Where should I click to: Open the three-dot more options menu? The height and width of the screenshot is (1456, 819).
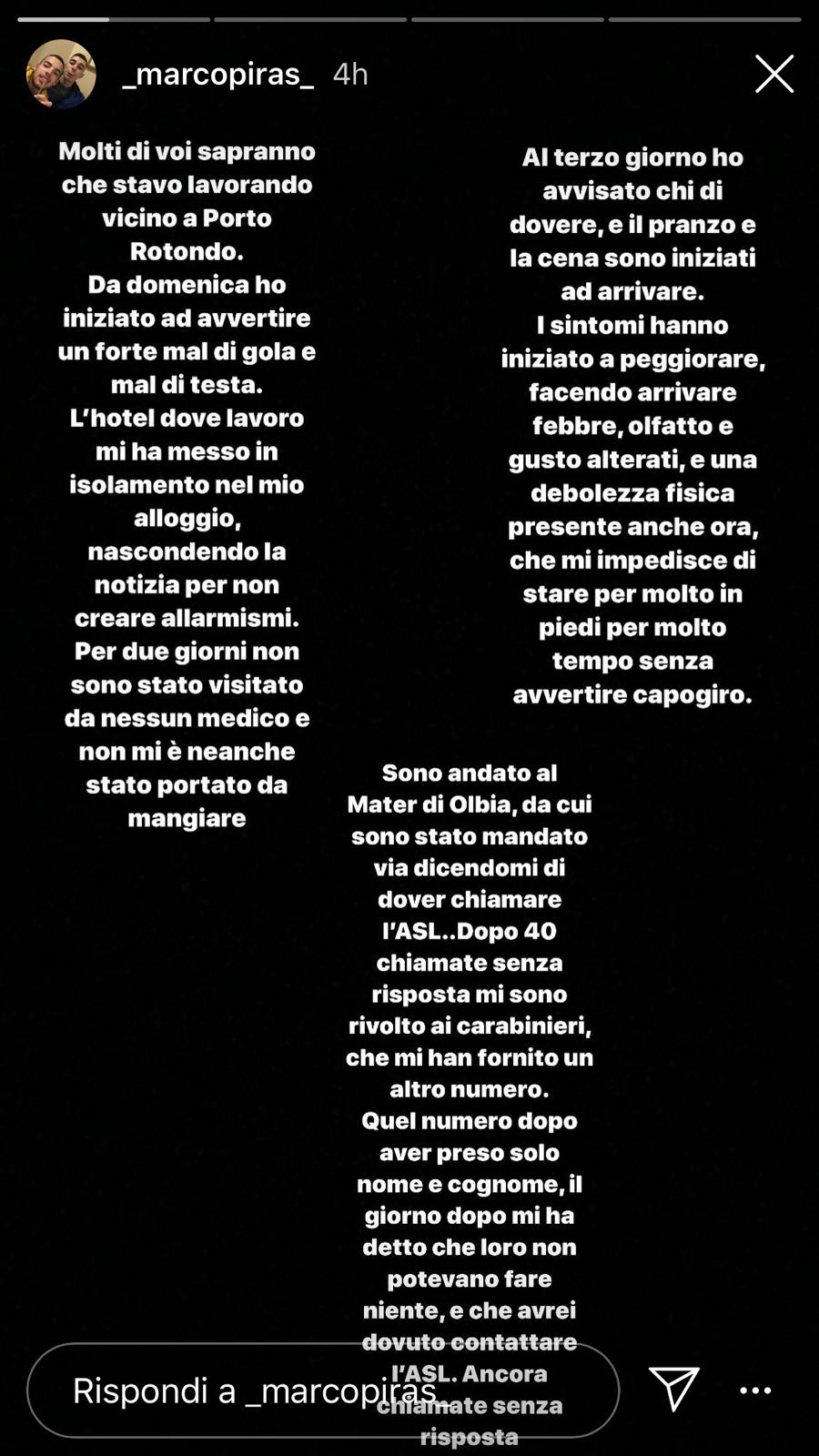click(755, 1390)
